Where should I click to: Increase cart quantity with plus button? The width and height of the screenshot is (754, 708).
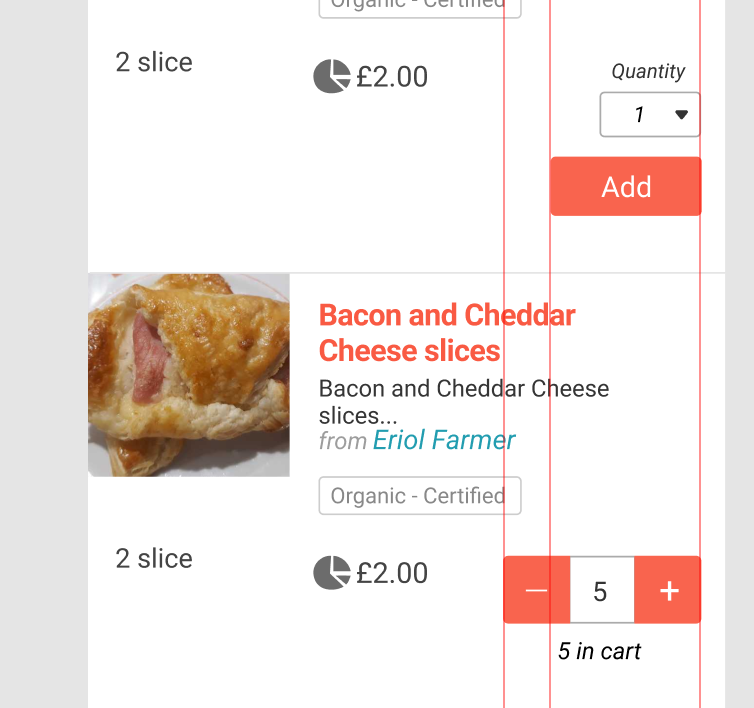click(x=669, y=590)
